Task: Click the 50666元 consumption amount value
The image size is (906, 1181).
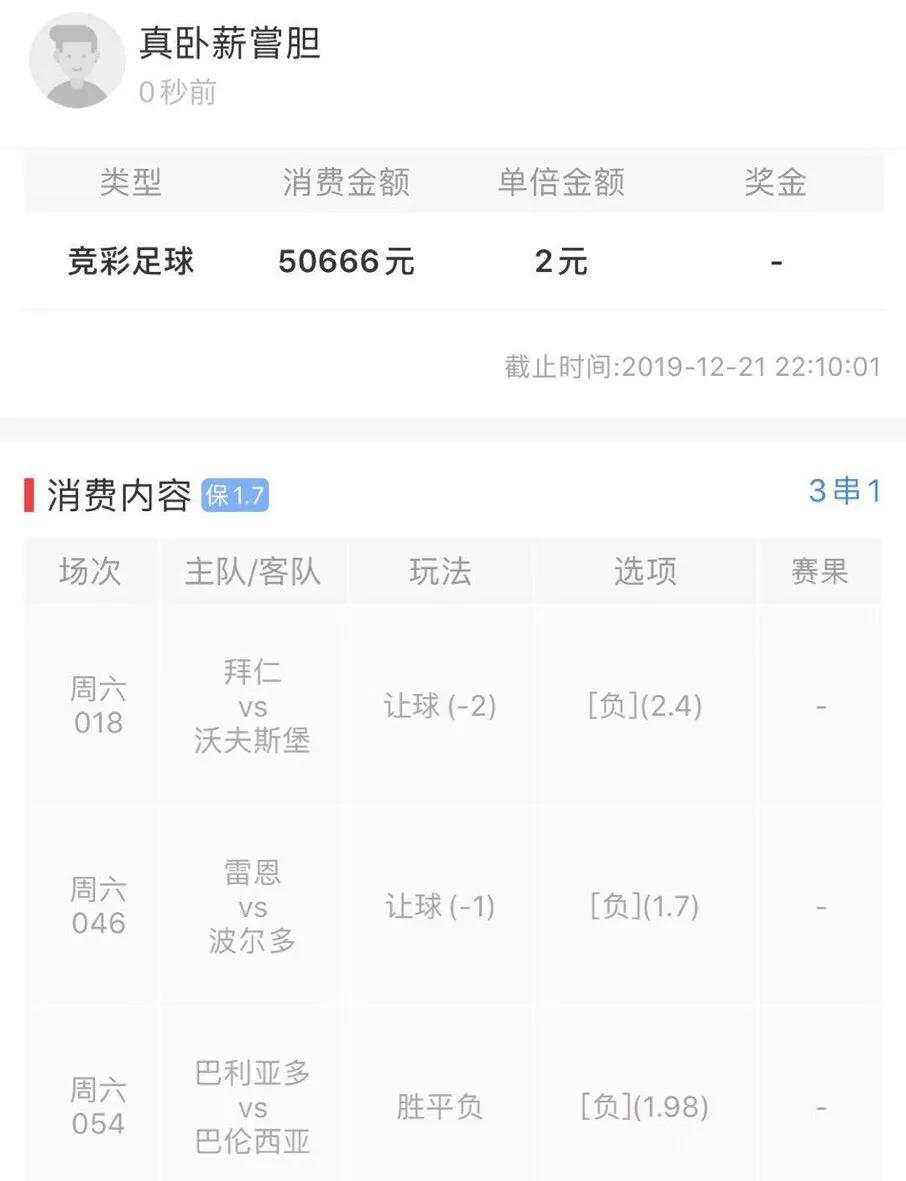Action: [x=346, y=262]
